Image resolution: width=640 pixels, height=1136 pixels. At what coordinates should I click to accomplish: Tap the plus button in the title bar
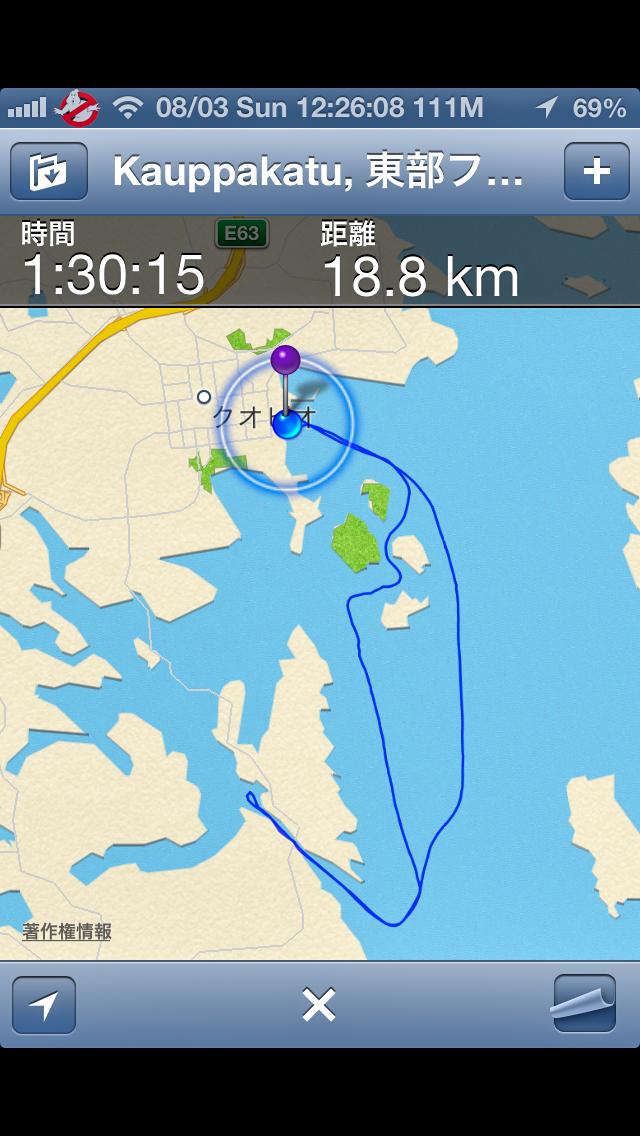coord(597,172)
